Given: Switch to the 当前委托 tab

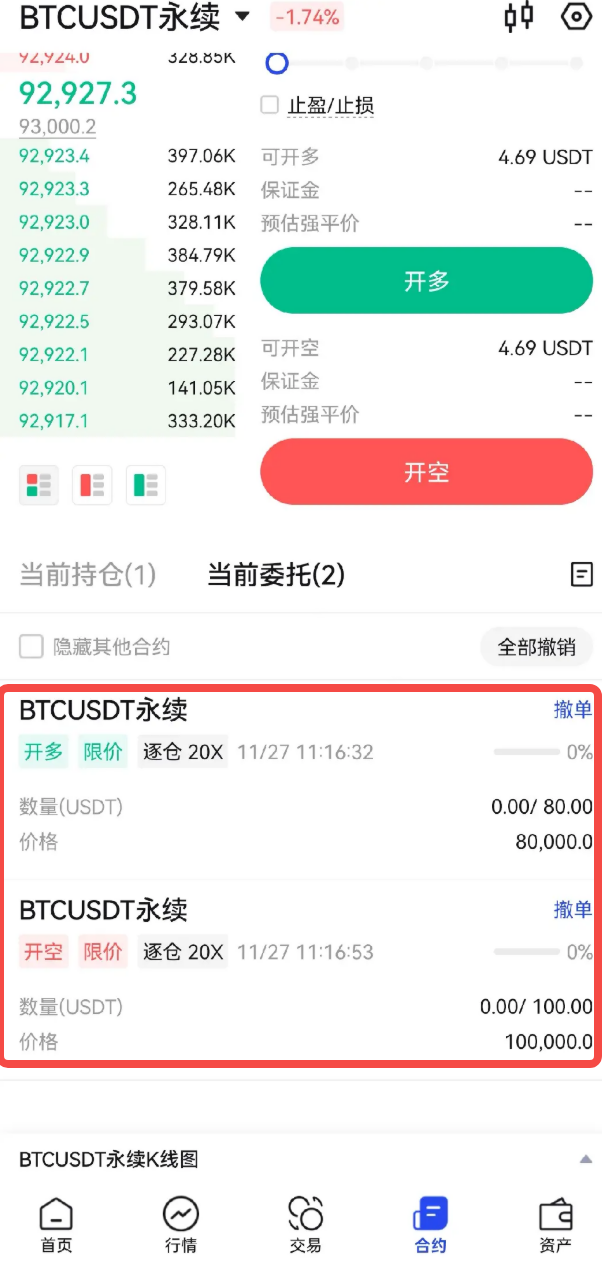Looking at the screenshot, I should (276, 575).
